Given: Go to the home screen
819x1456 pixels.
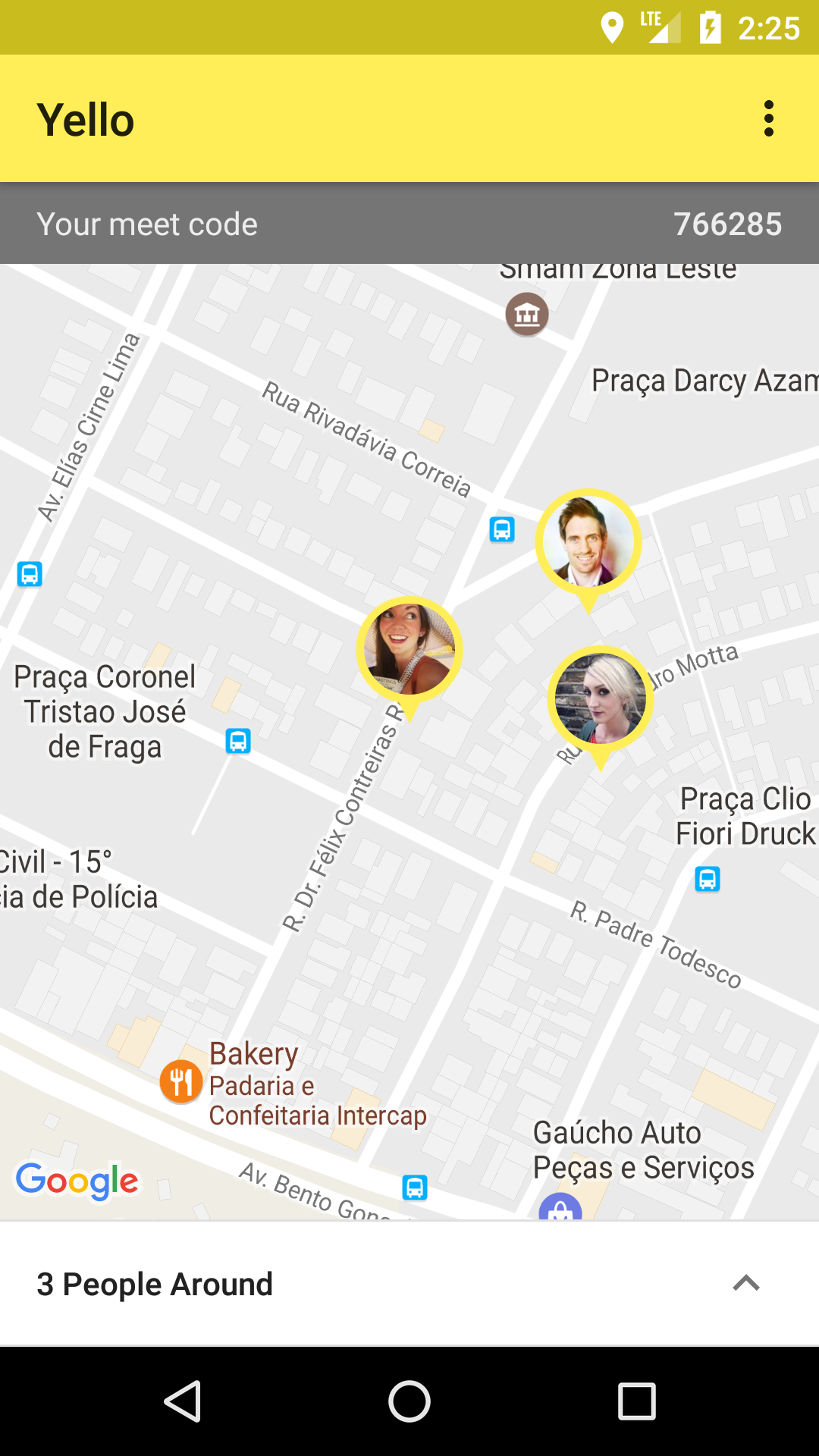Looking at the screenshot, I should pyautogui.click(x=409, y=1401).
